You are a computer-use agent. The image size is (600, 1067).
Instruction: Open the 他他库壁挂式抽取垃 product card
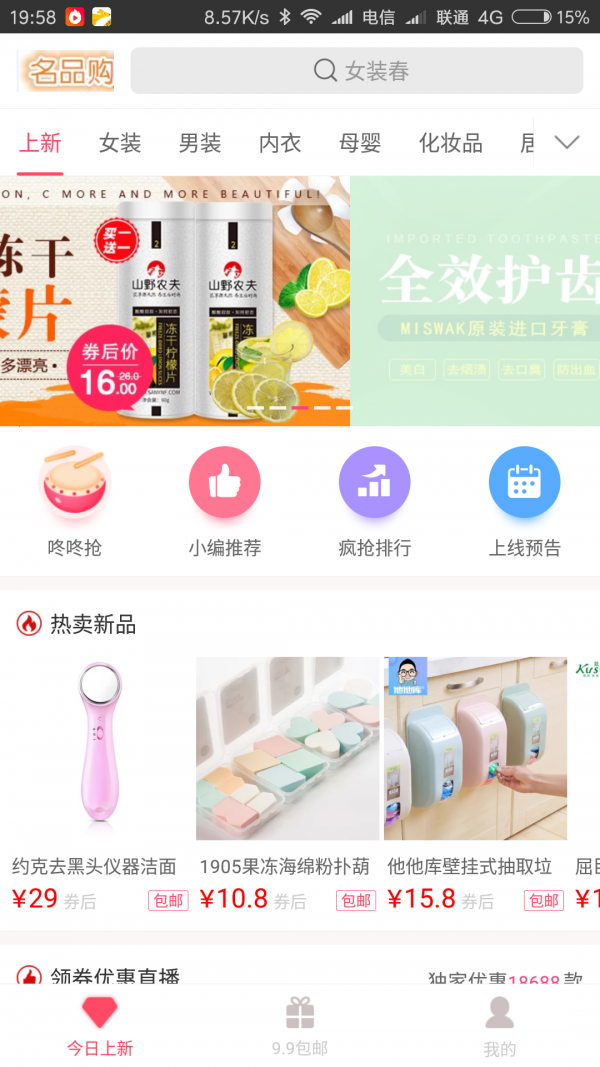click(476, 785)
